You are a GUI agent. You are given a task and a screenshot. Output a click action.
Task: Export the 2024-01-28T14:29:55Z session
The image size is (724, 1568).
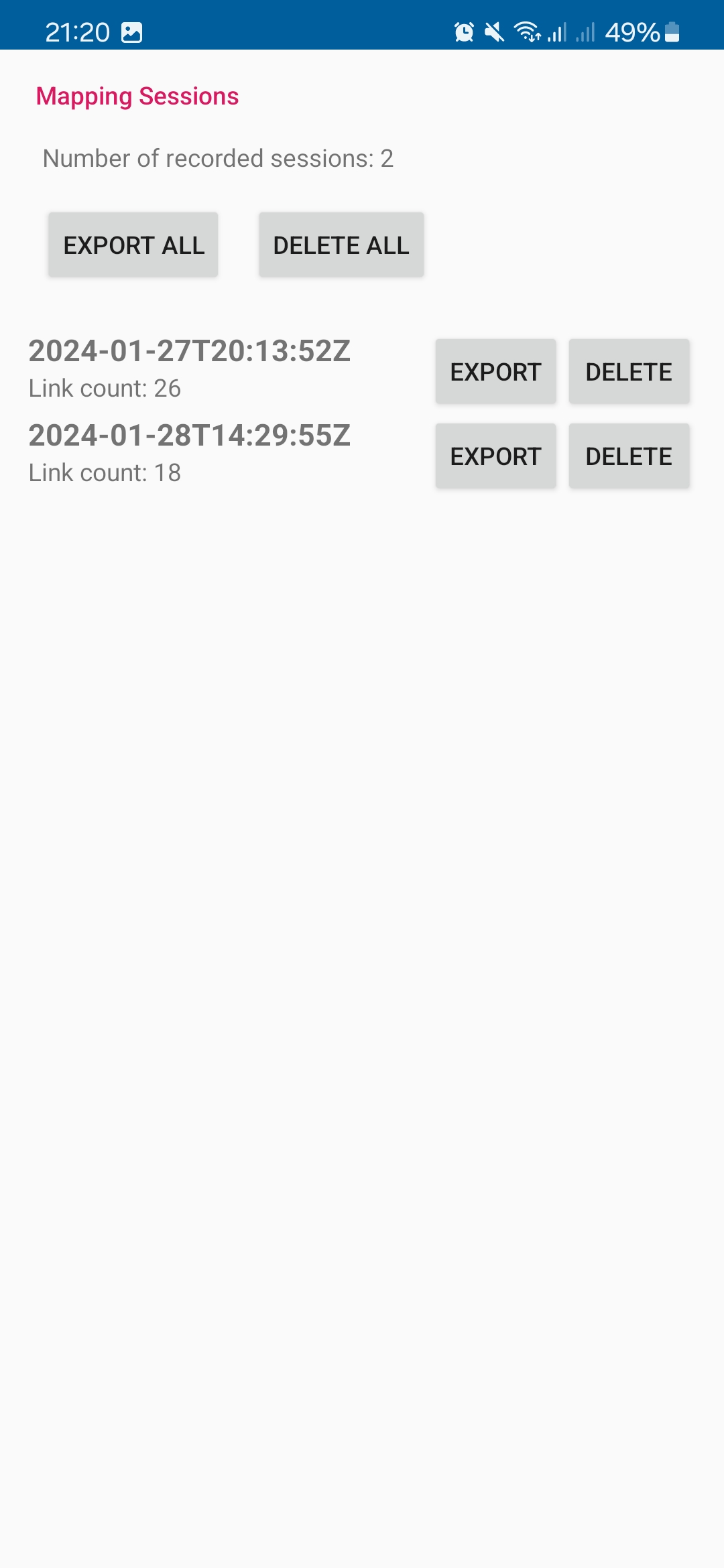click(495, 456)
